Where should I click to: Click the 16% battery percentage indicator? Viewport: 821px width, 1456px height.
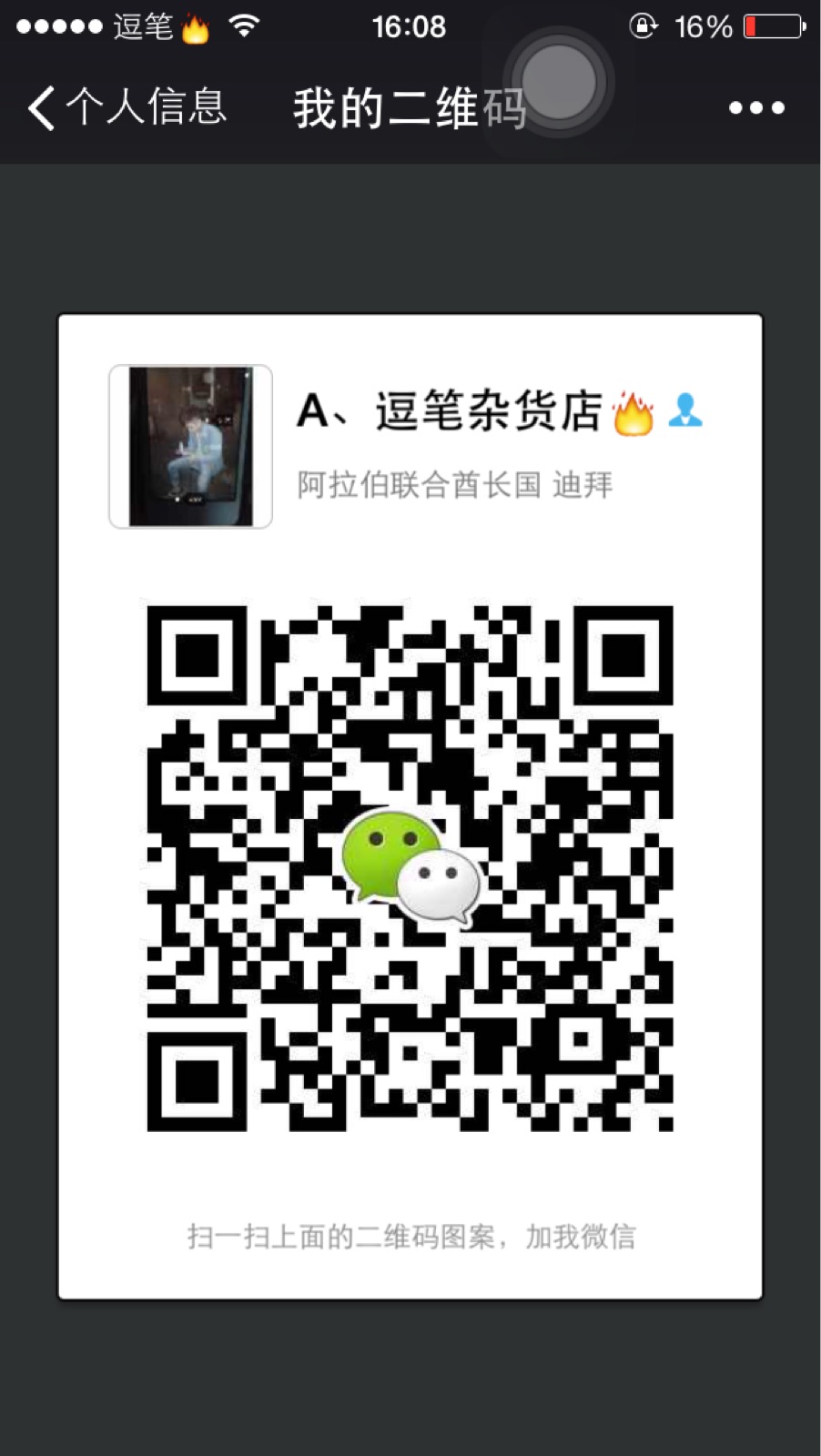point(702,26)
